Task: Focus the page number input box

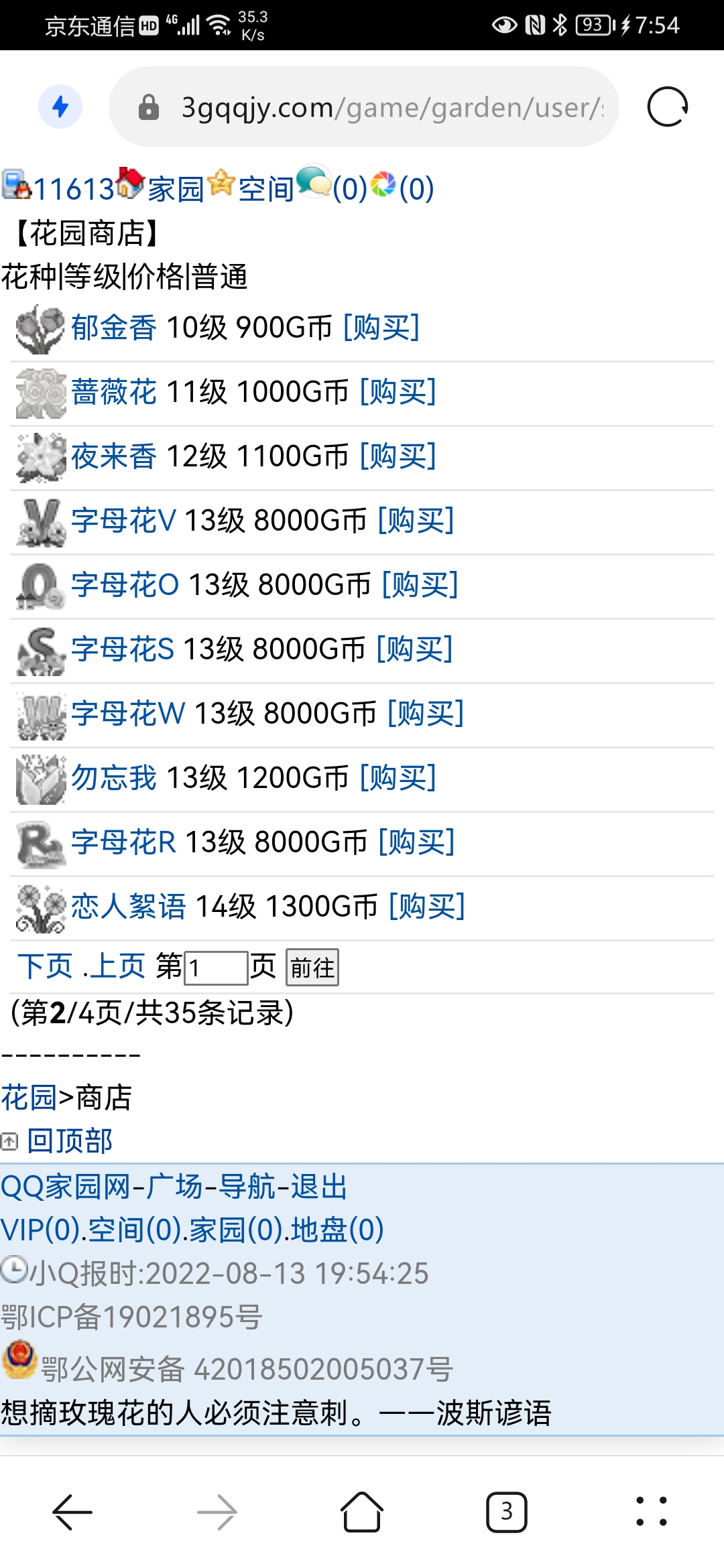Action: 216,968
